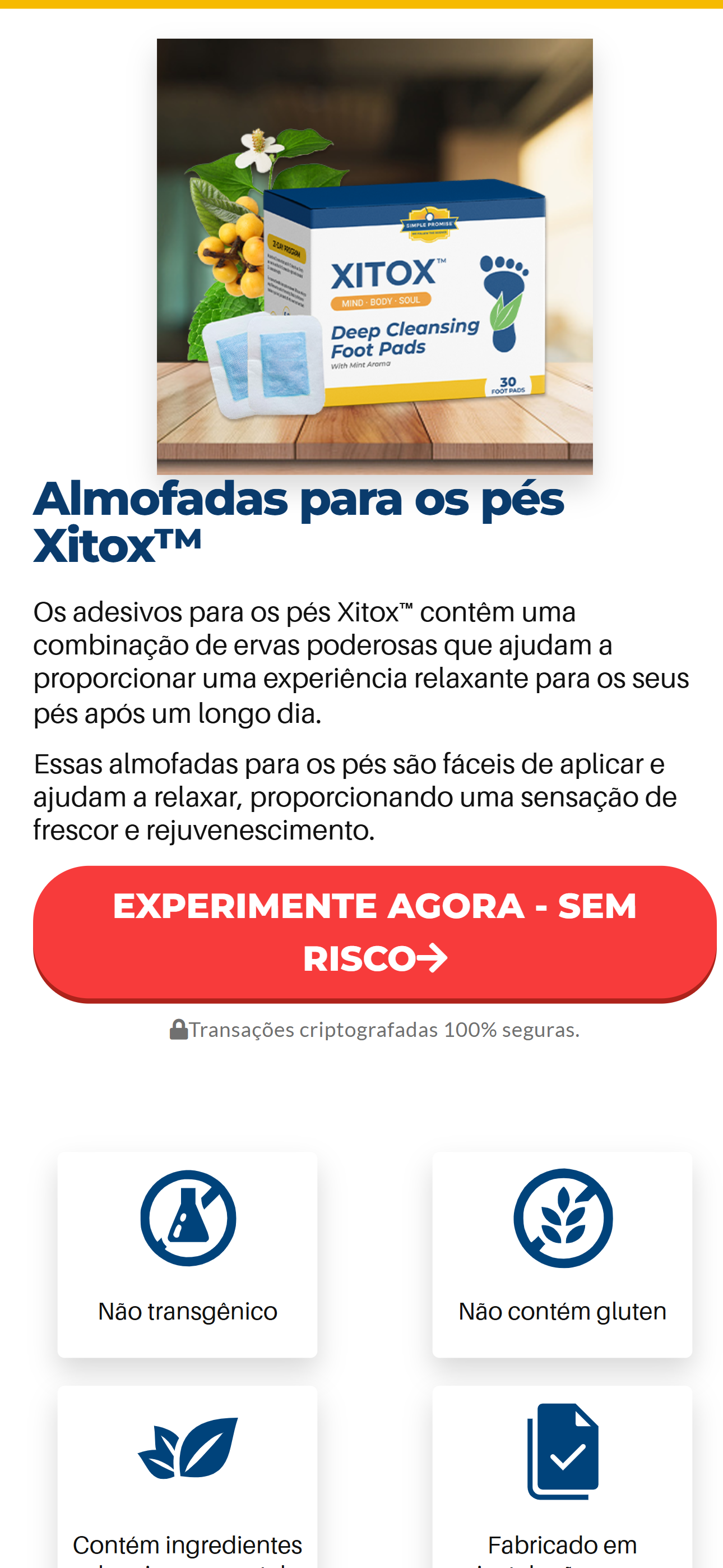The height and width of the screenshot is (1568, 723).
Task: Tap the EXPERIMENTE AGORA - SEM RISCO button
Action: pos(374,933)
